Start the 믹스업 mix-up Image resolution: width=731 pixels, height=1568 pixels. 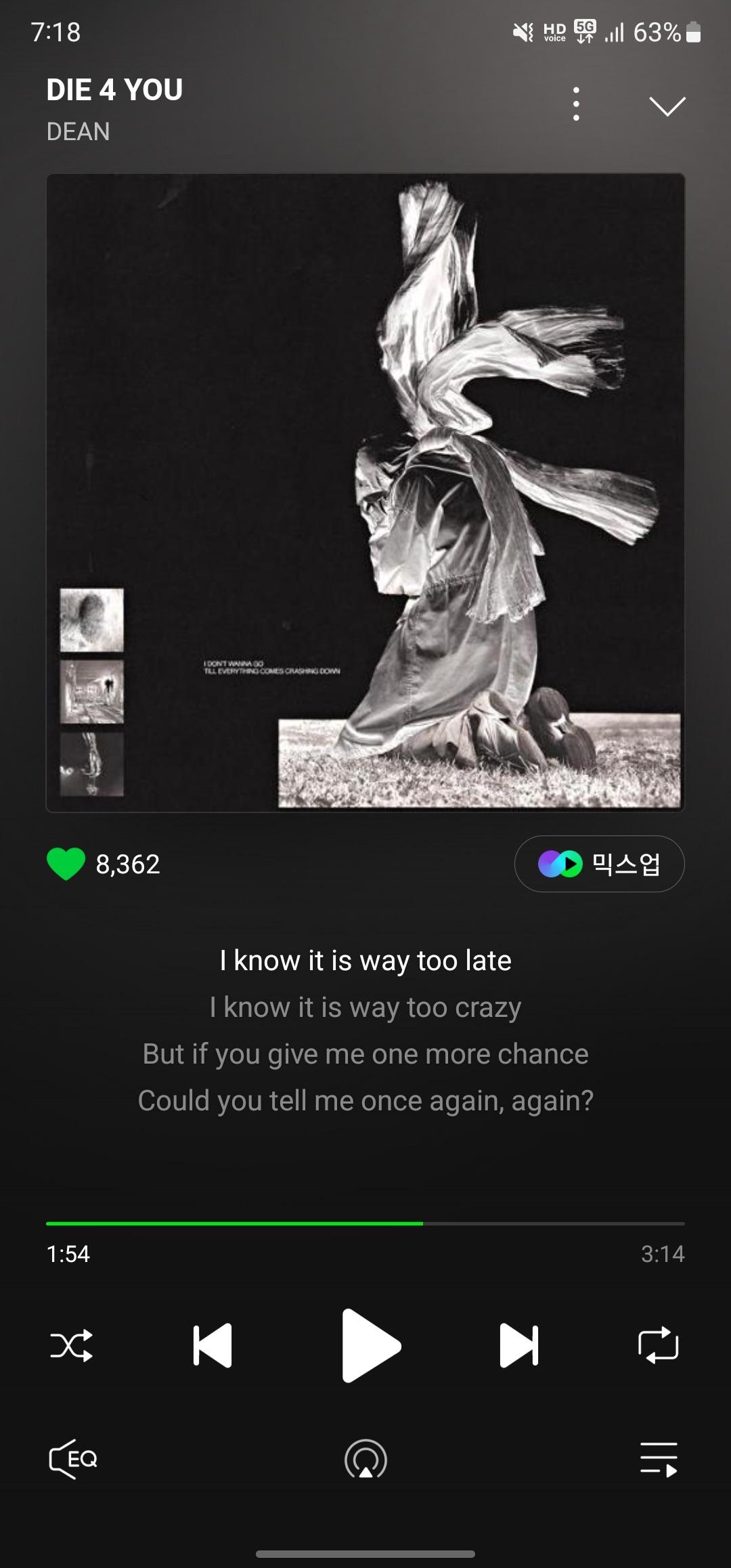pyautogui.click(x=599, y=864)
